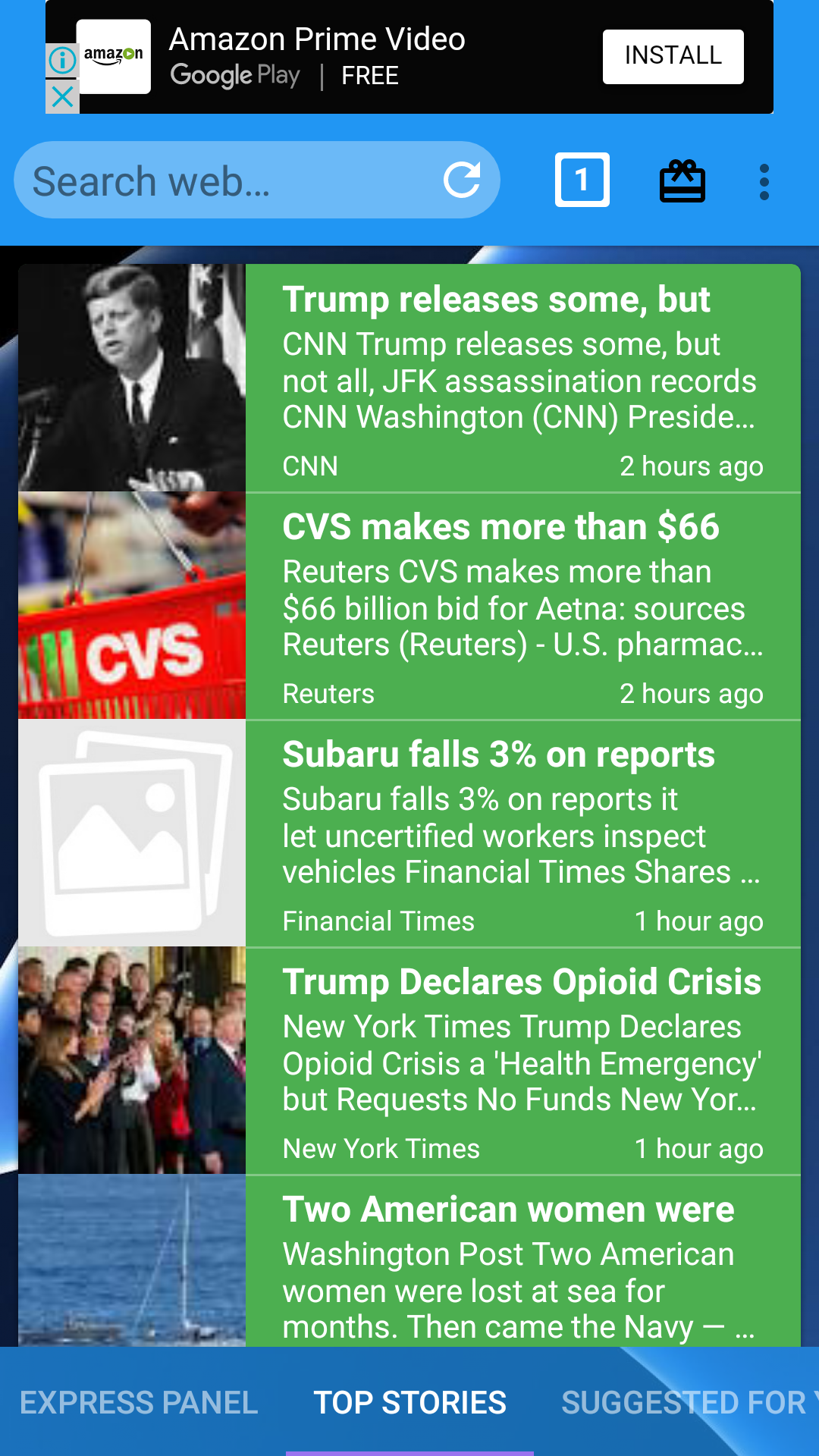Viewport: 819px width, 1456px height.
Task: Reload the page with the refresh icon
Action: point(462,180)
